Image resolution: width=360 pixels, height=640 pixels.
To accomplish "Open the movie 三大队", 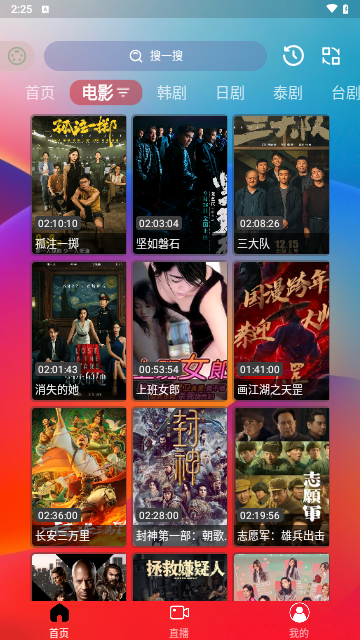I will click(281, 185).
